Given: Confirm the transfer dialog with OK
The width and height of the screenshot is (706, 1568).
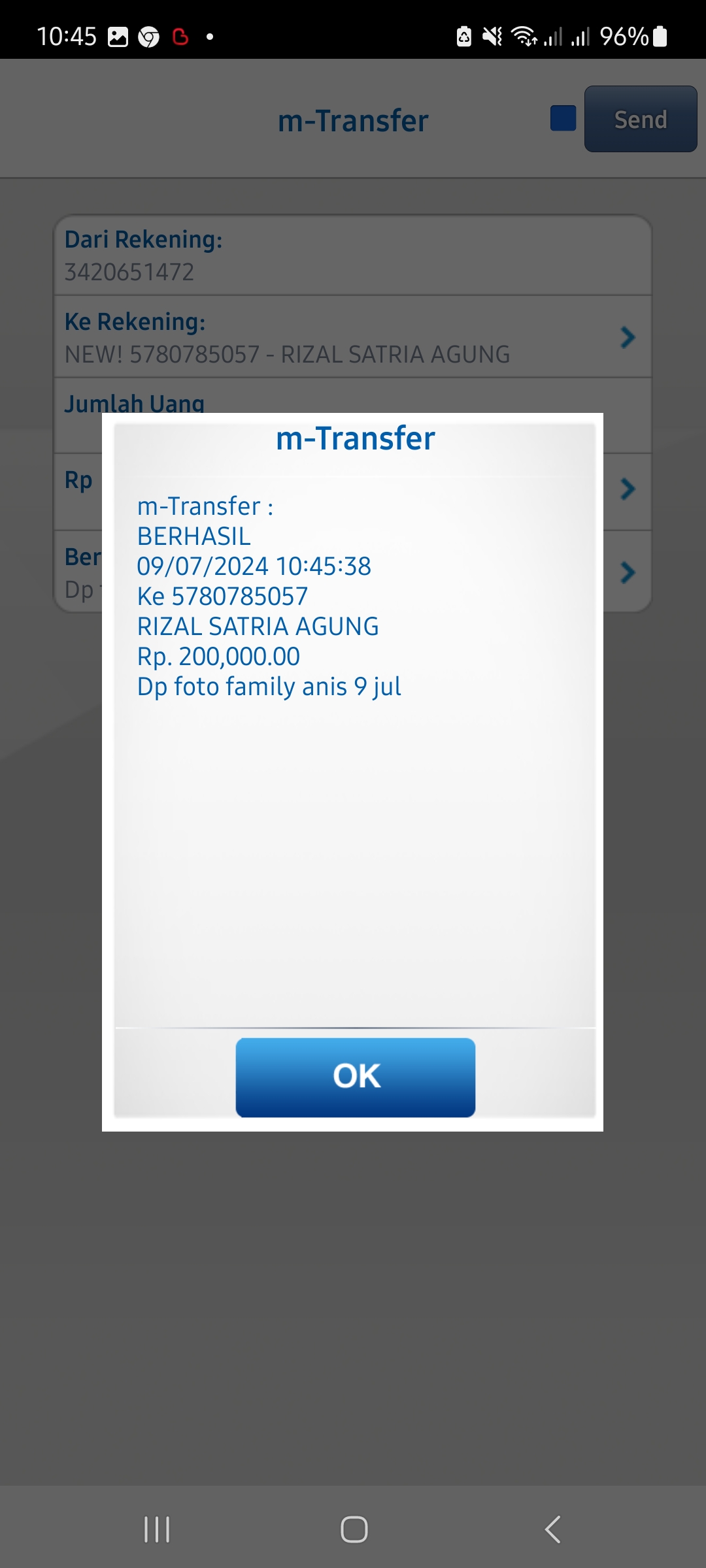Looking at the screenshot, I should click(355, 1077).
